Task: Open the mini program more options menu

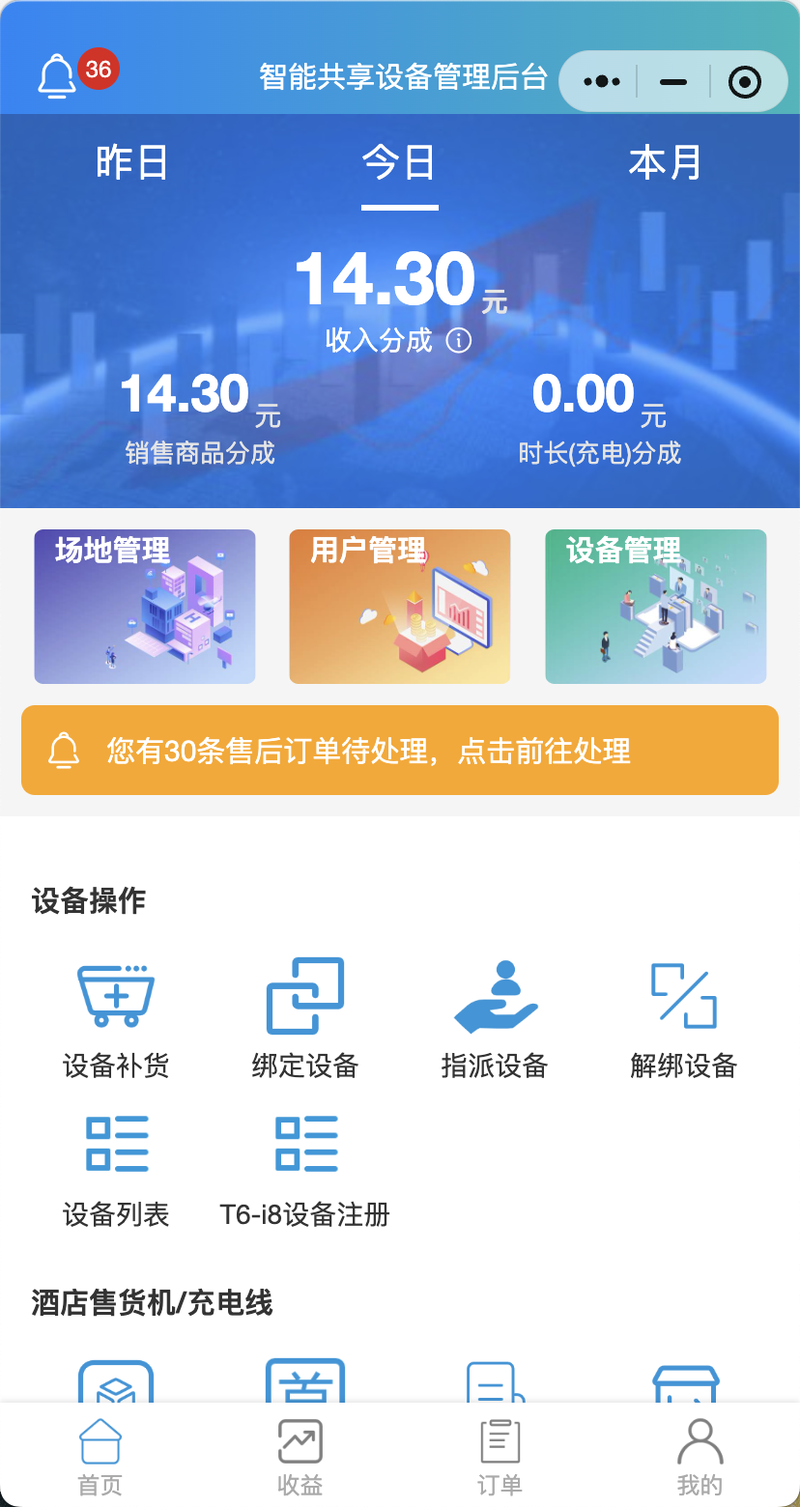Action: (x=601, y=82)
